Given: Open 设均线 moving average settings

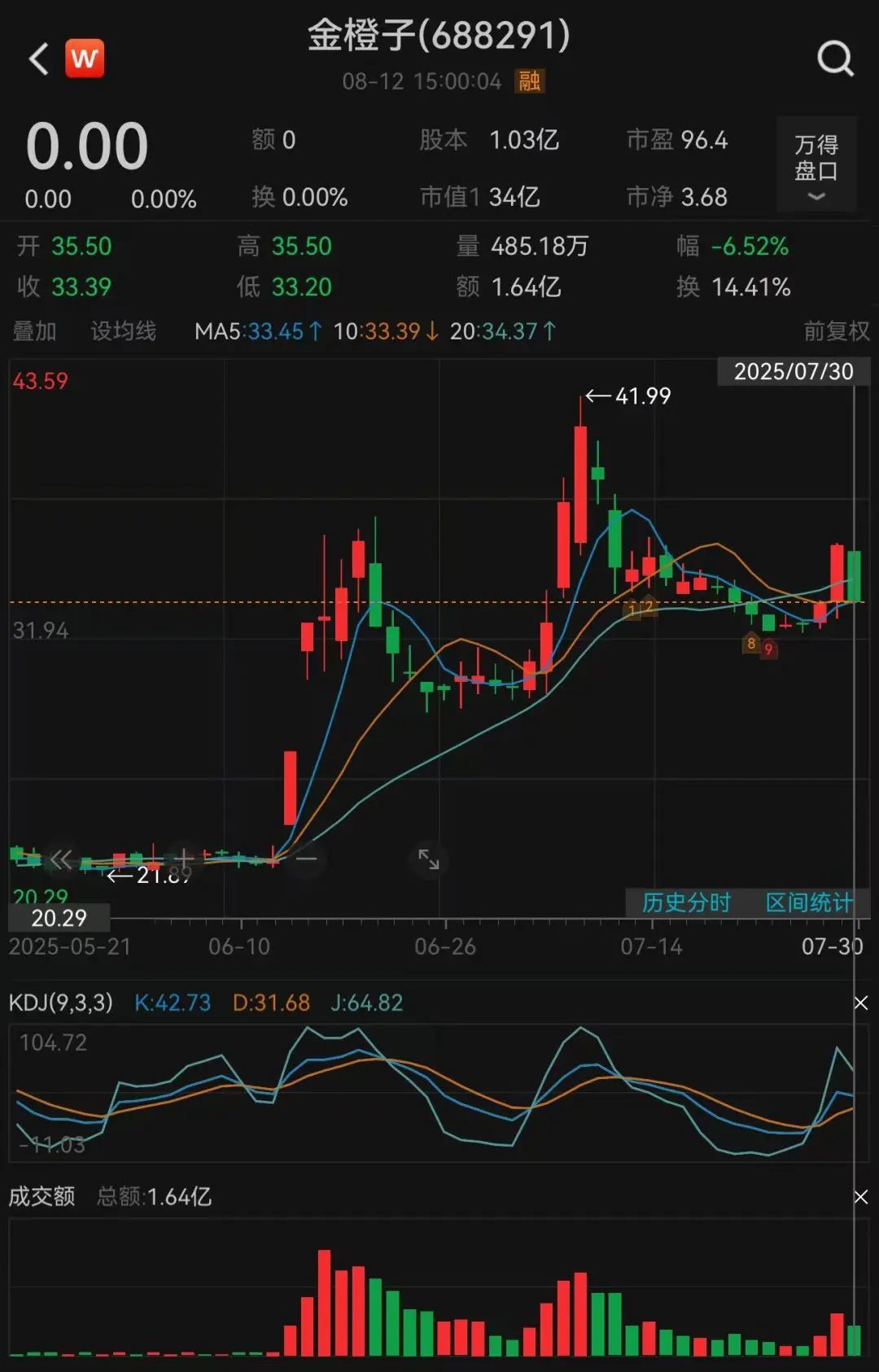Looking at the screenshot, I should [123, 331].
